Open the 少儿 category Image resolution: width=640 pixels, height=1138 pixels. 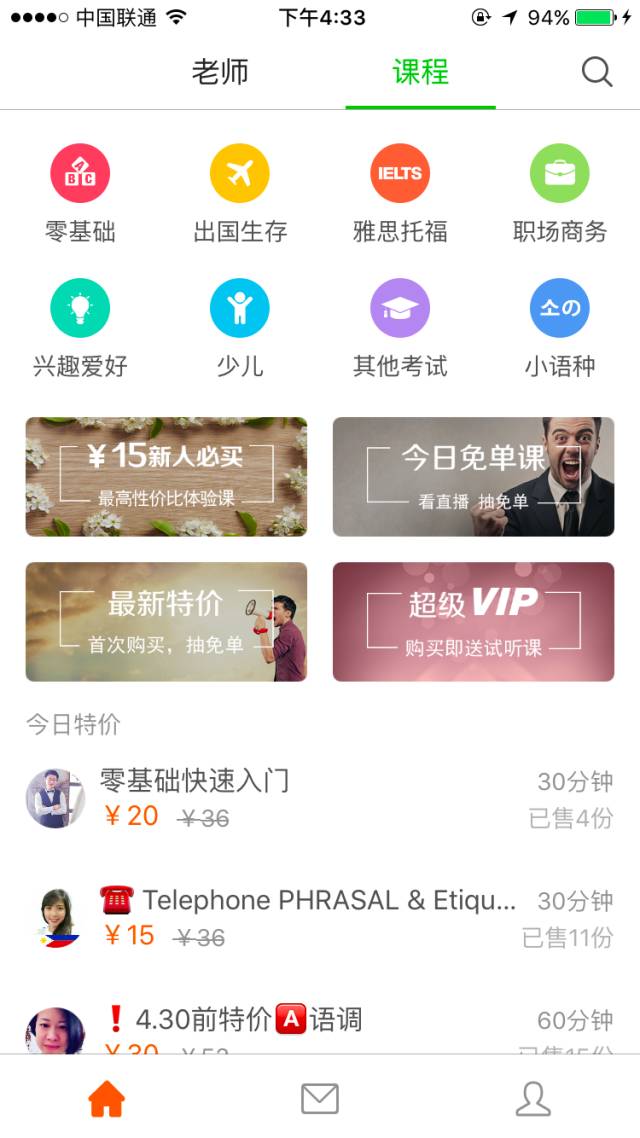click(x=240, y=327)
